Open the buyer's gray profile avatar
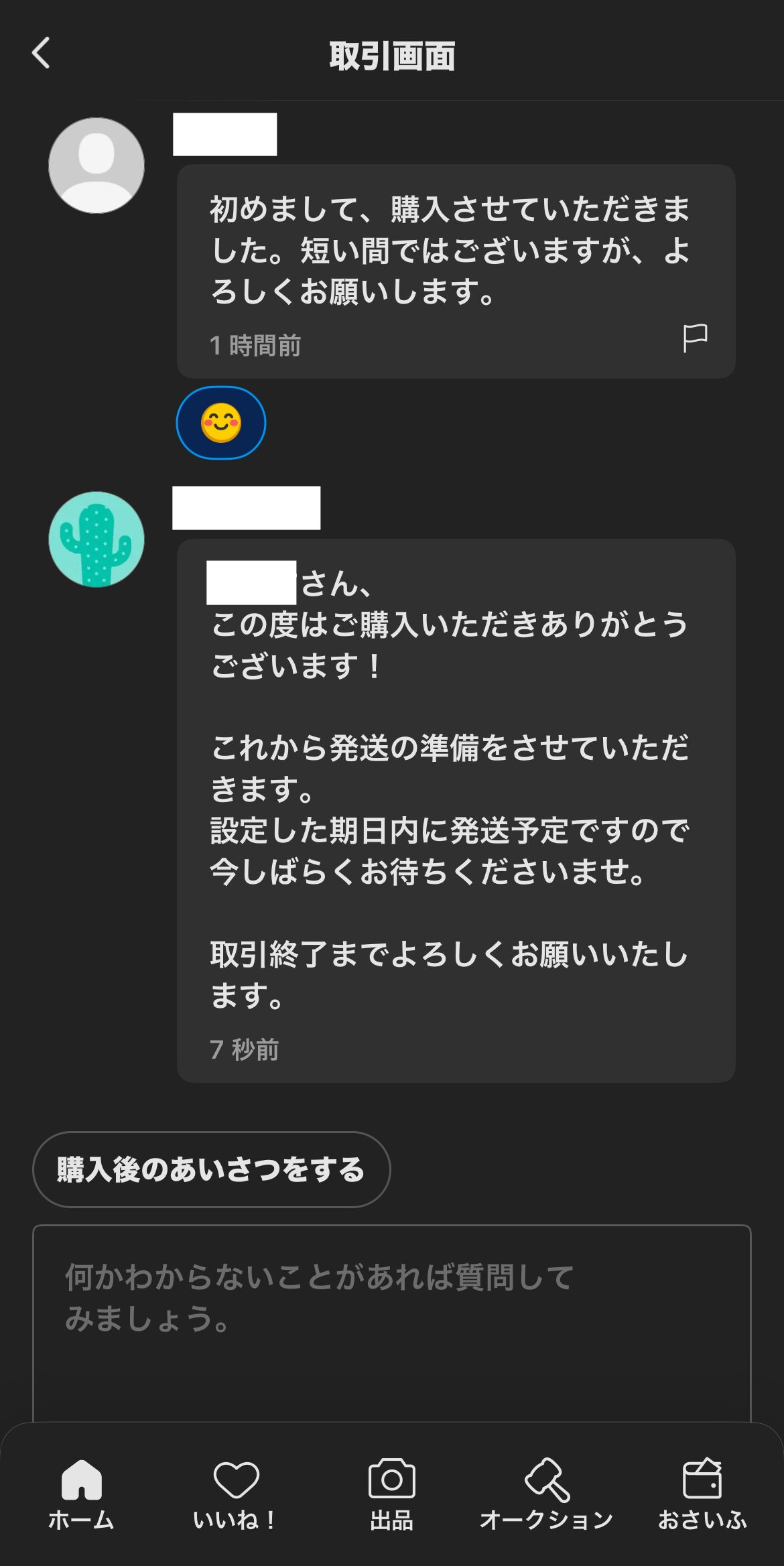Image resolution: width=784 pixels, height=1566 pixels. point(96,166)
